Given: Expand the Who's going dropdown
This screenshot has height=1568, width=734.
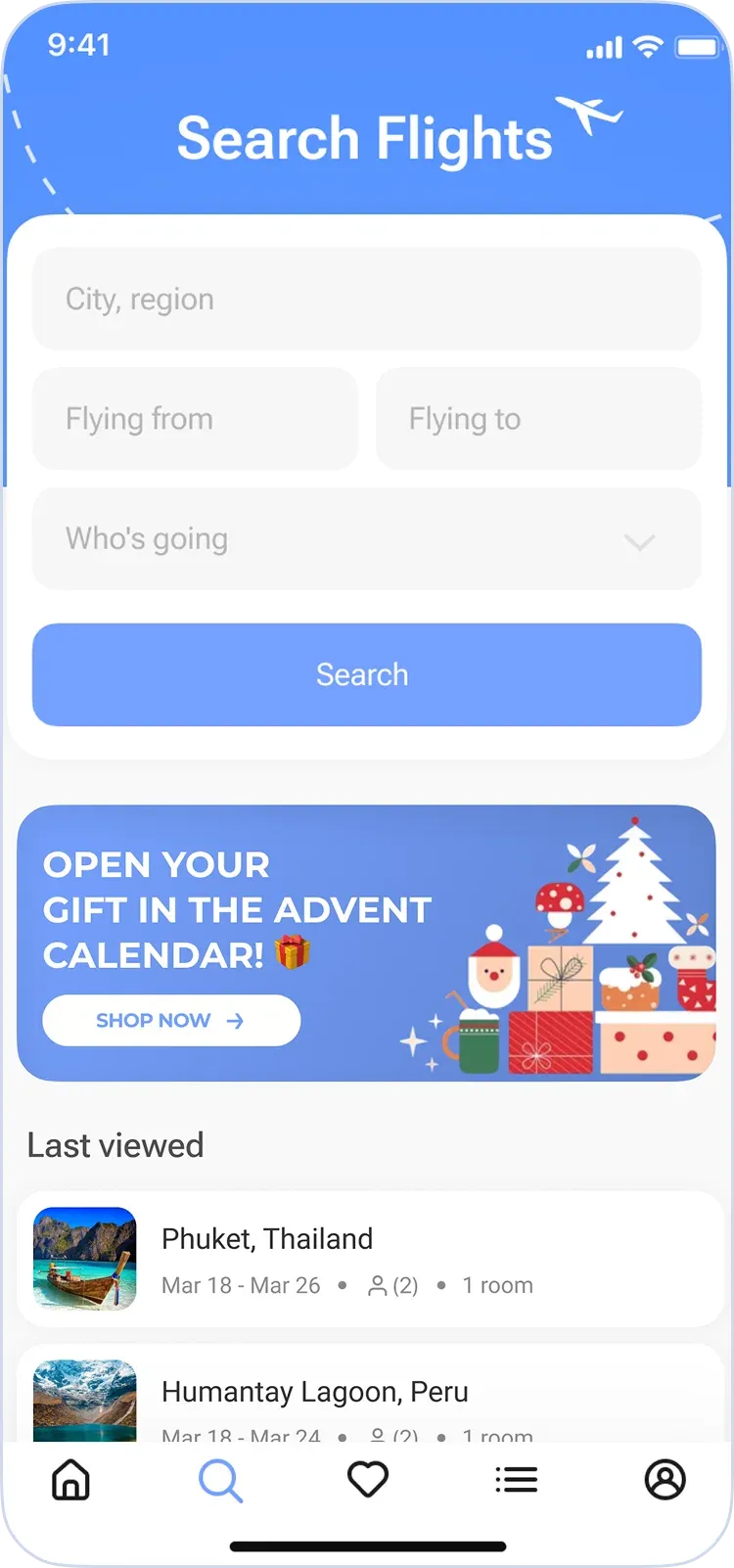Looking at the screenshot, I should [x=366, y=539].
